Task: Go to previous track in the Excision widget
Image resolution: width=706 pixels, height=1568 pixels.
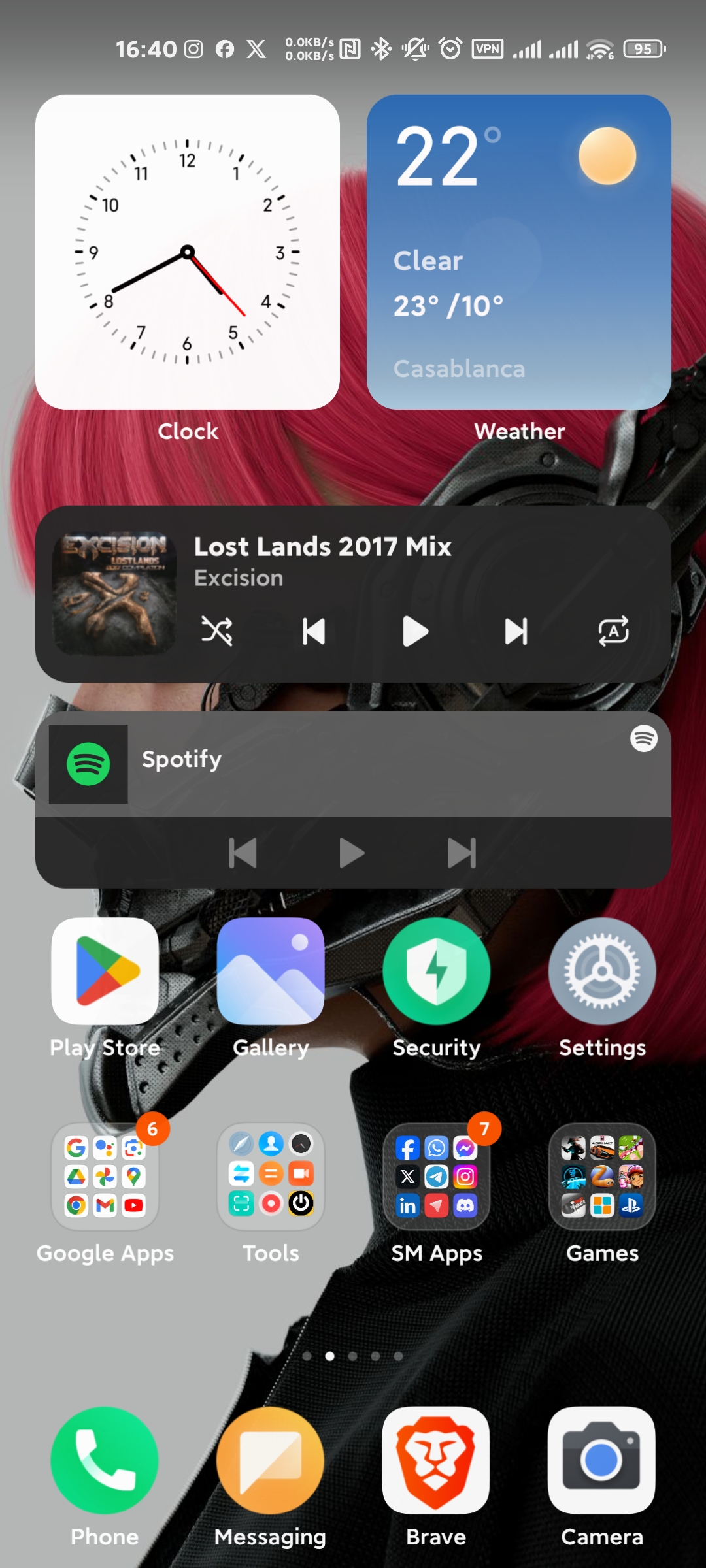Action: click(x=314, y=631)
